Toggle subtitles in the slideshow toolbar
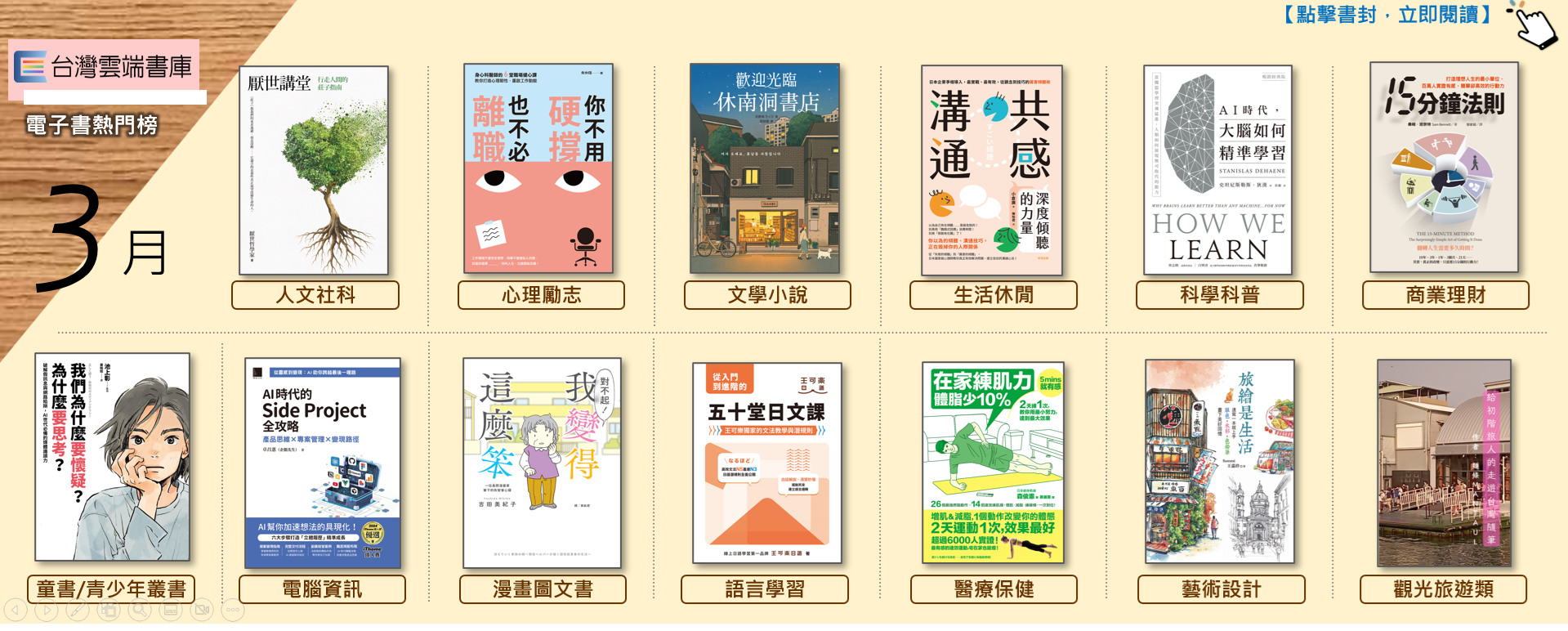The height and width of the screenshot is (631, 1568). pos(171,610)
